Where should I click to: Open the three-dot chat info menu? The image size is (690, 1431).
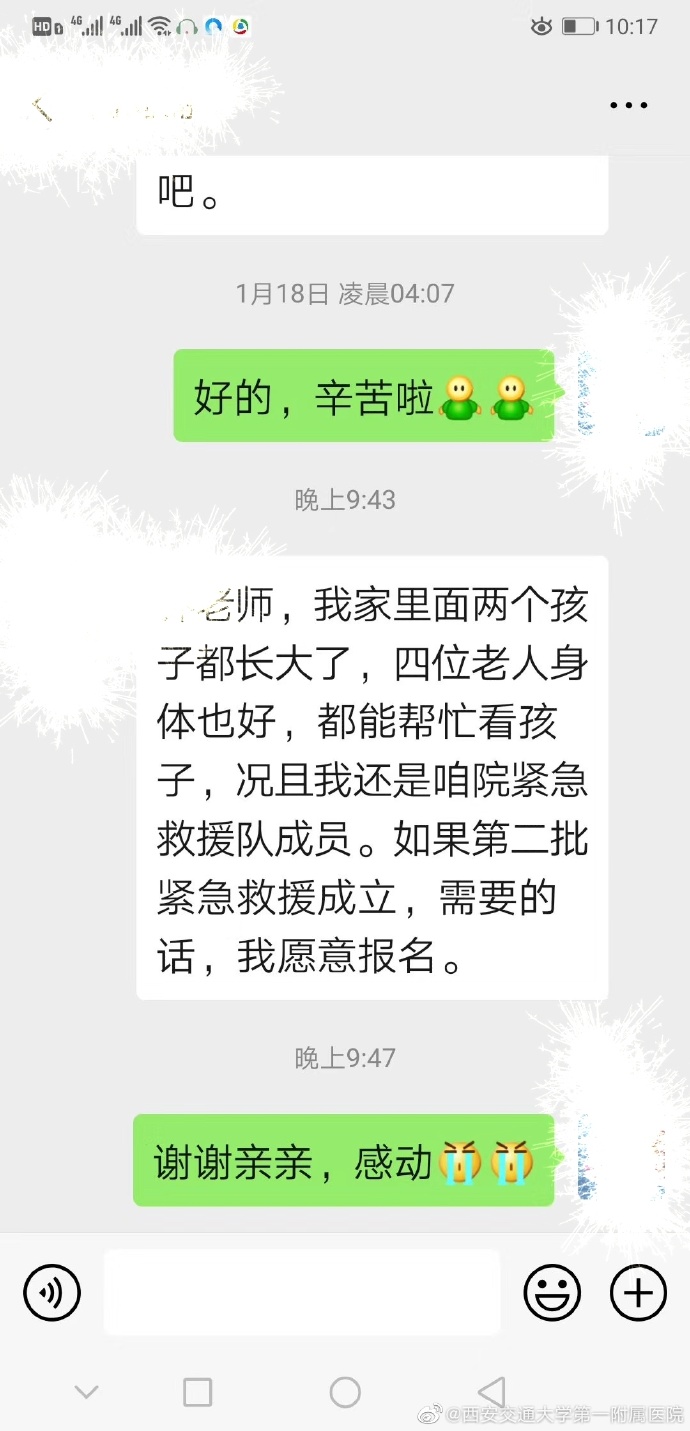pyautogui.click(x=628, y=106)
